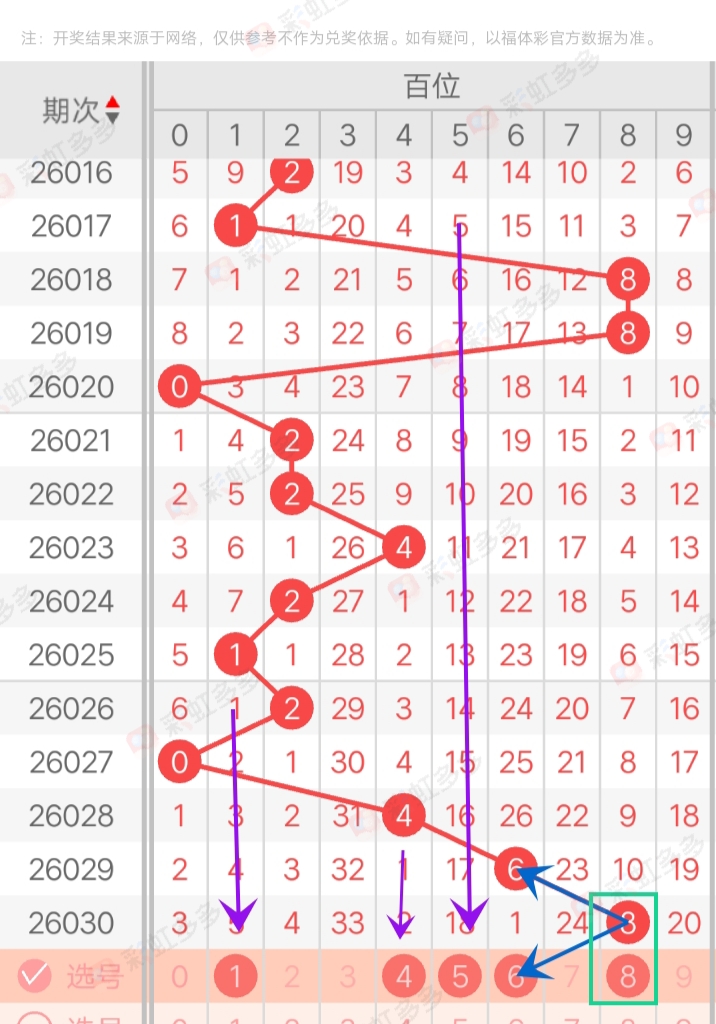Pick number 2 in the 选号 row
This screenshot has width=716, height=1024.
coord(292,976)
